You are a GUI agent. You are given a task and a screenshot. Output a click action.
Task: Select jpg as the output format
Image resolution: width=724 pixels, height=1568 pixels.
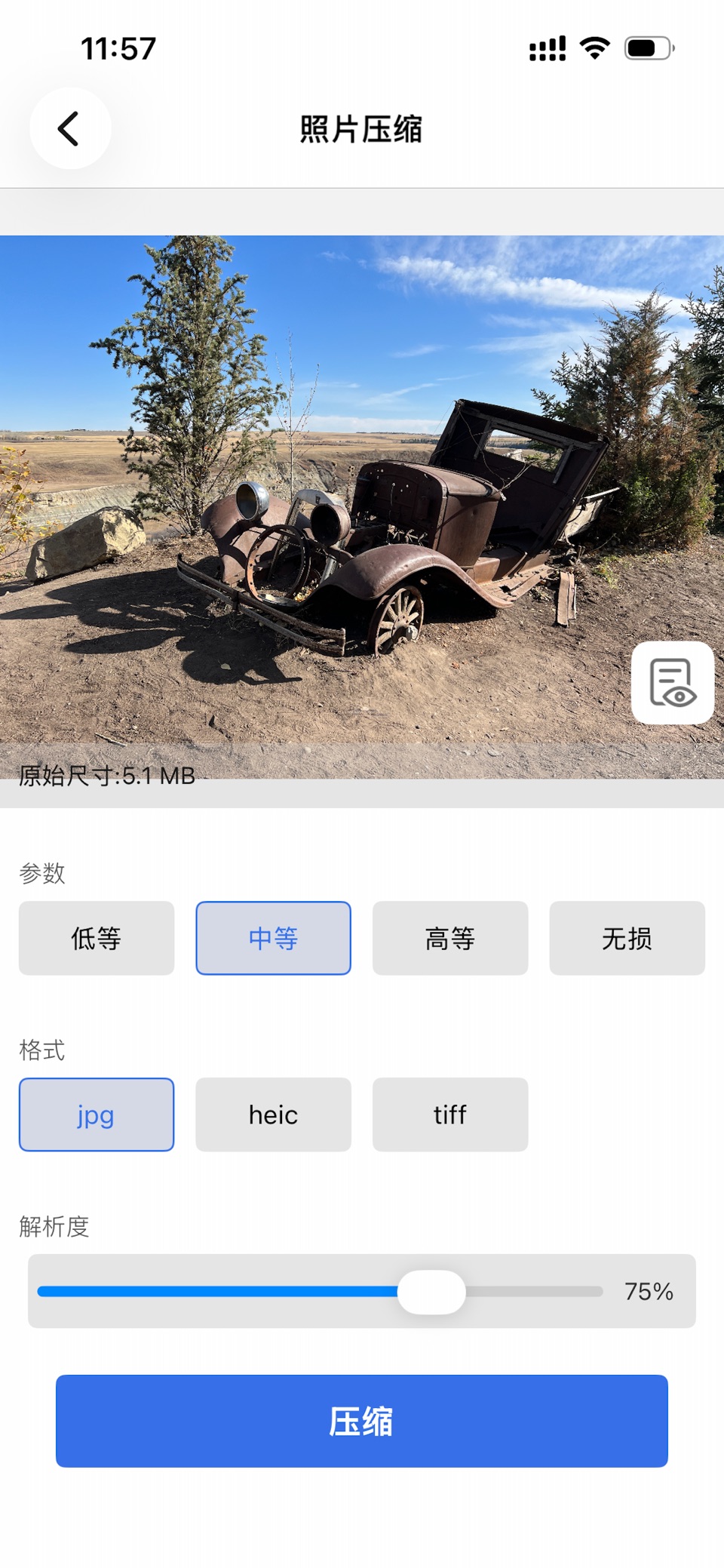pyautogui.click(x=97, y=1115)
